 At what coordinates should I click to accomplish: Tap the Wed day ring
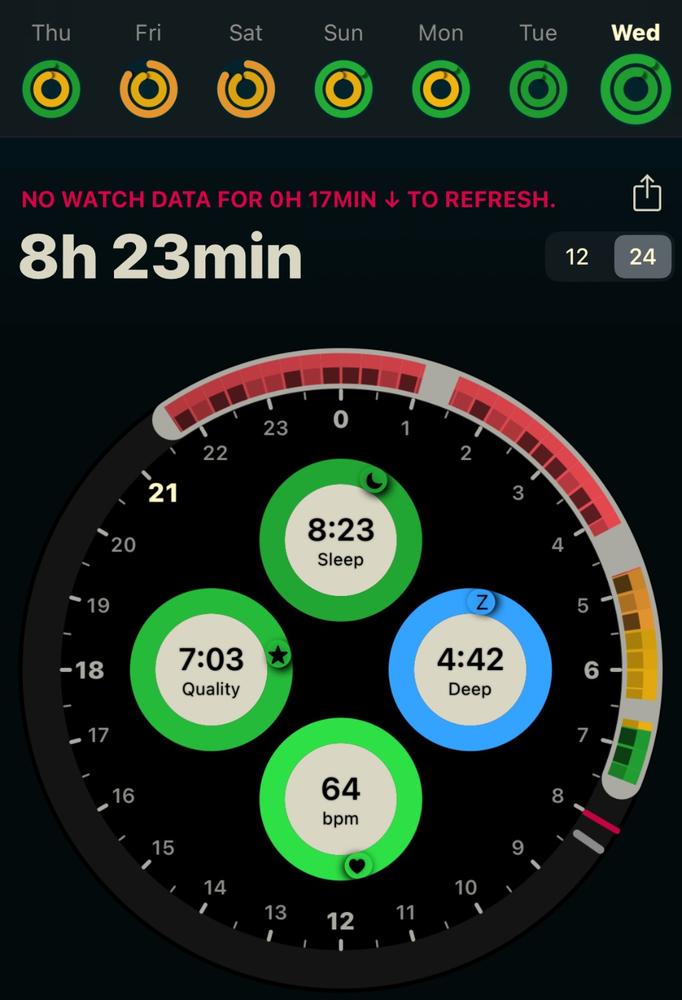(636, 90)
